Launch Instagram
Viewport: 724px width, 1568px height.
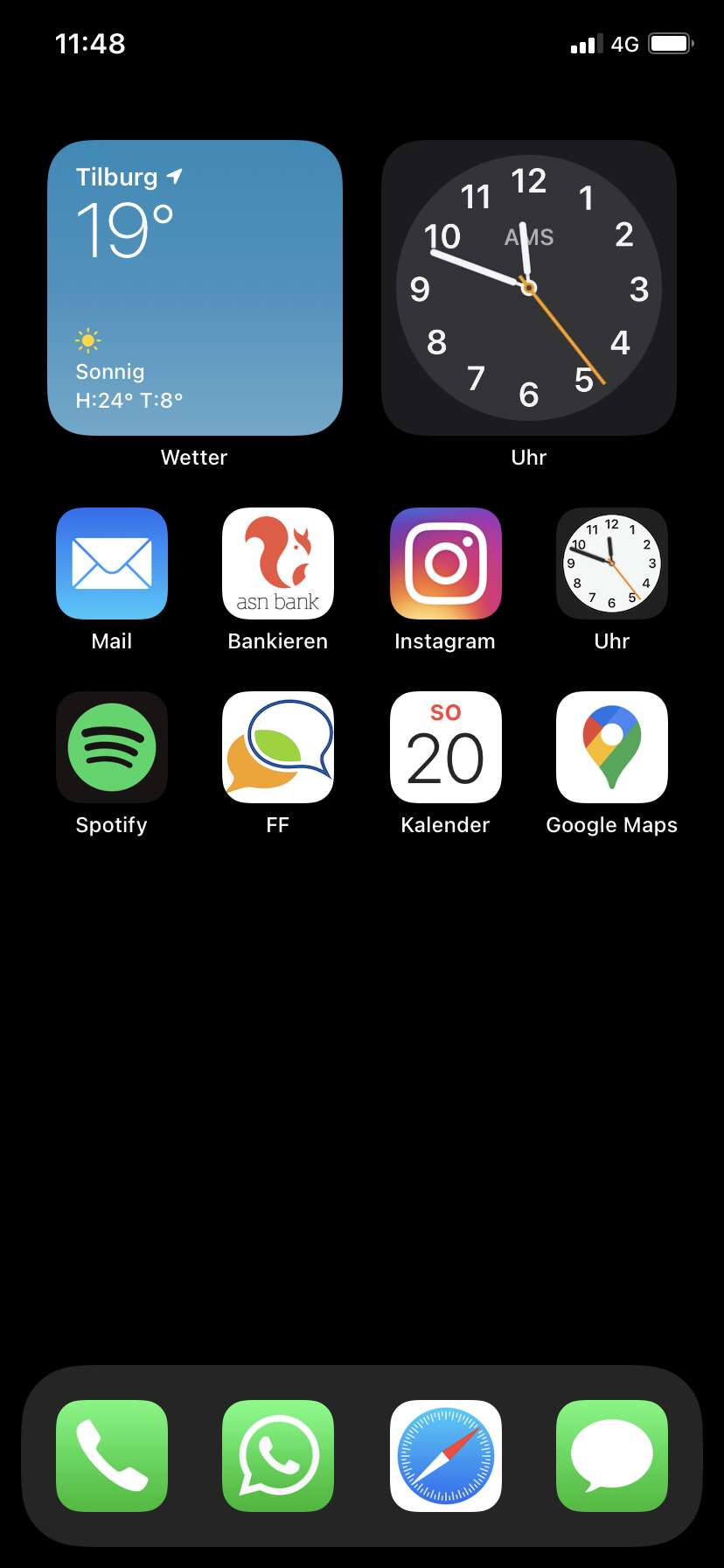pyautogui.click(x=446, y=563)
